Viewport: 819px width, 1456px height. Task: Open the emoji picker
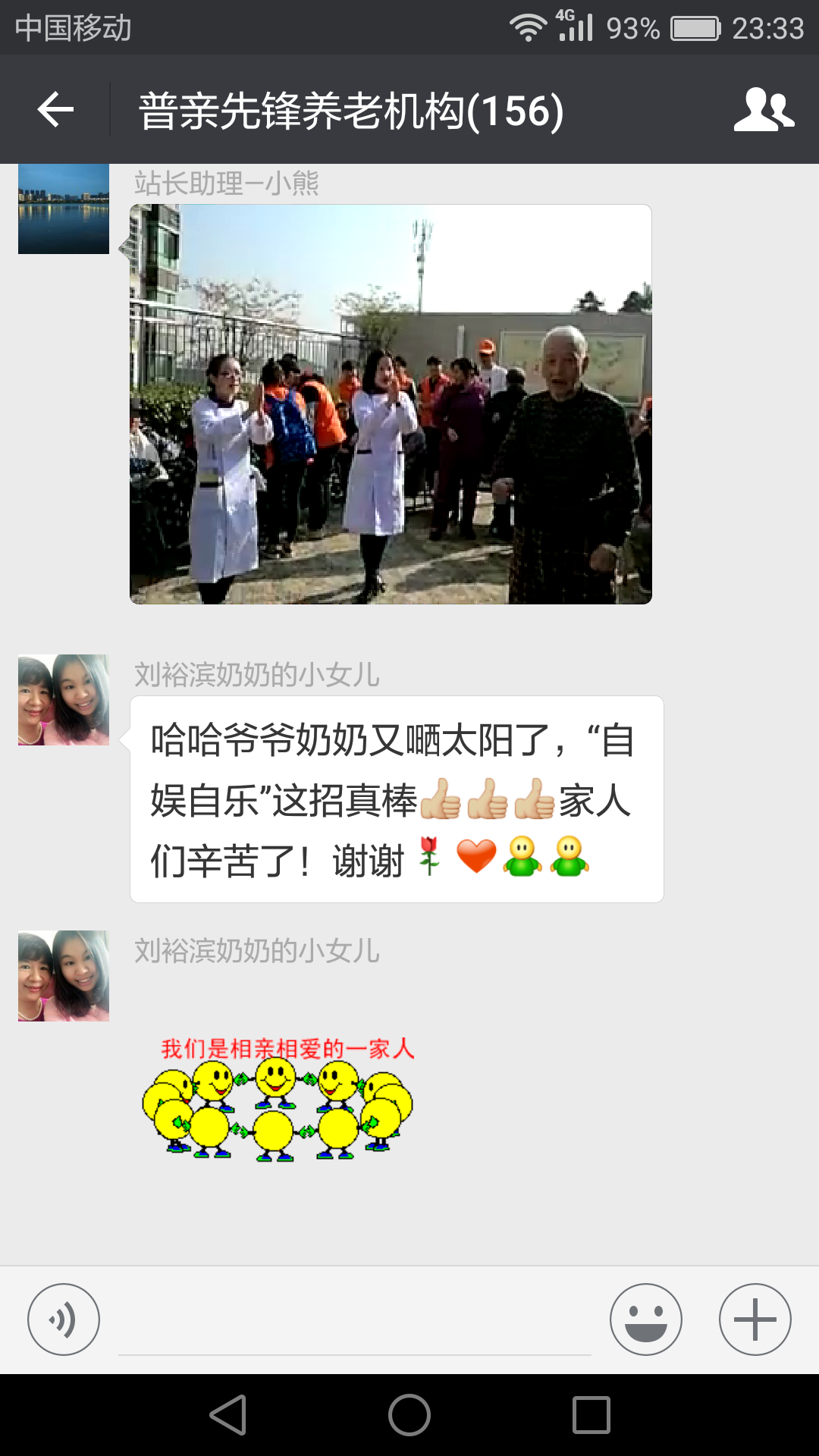(645, 1319)
